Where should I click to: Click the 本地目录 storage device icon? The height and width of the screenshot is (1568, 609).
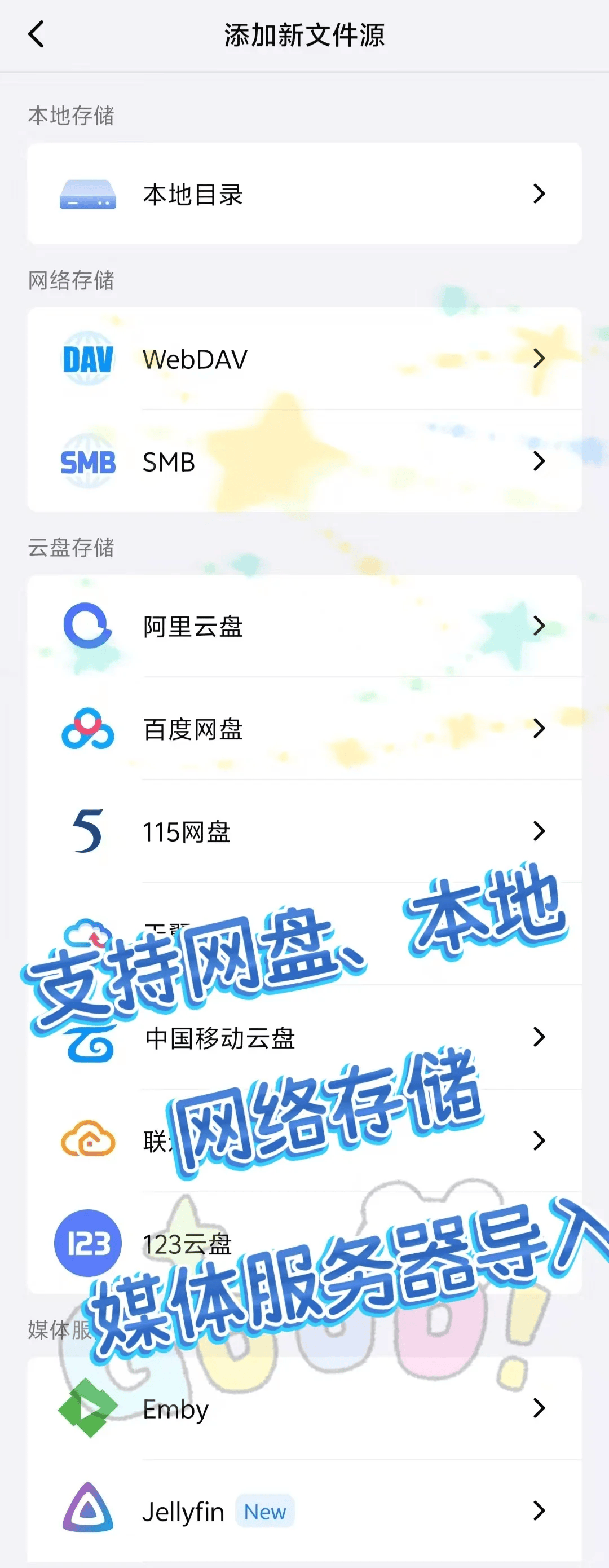tap(88, 195)
